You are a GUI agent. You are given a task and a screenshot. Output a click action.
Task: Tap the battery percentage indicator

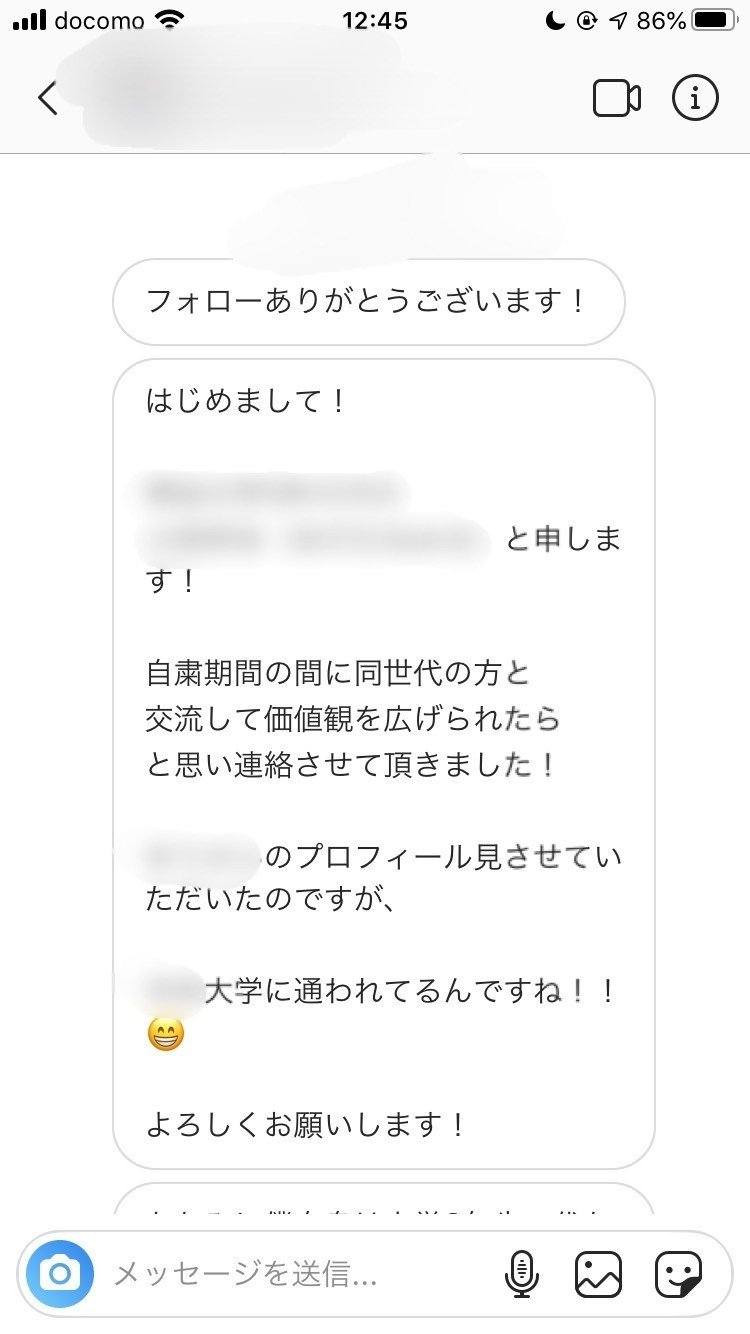pos(659,18)
